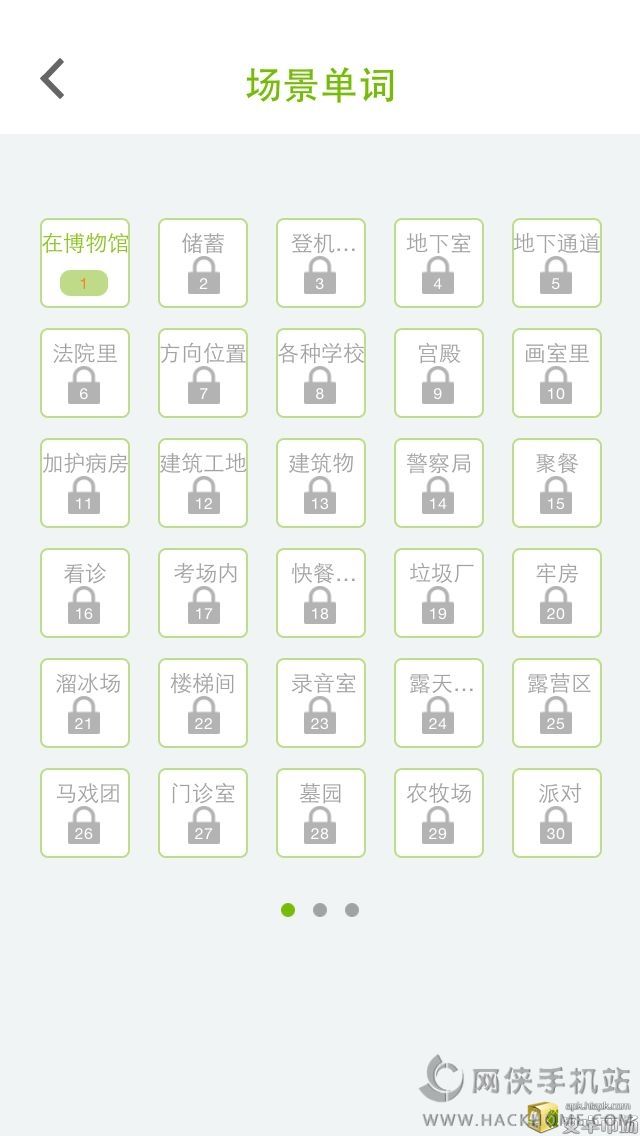This screenshot has height=1136, width=640.
Task: Choose the 考场内 scene tile
Action: [x=203, y=593]
